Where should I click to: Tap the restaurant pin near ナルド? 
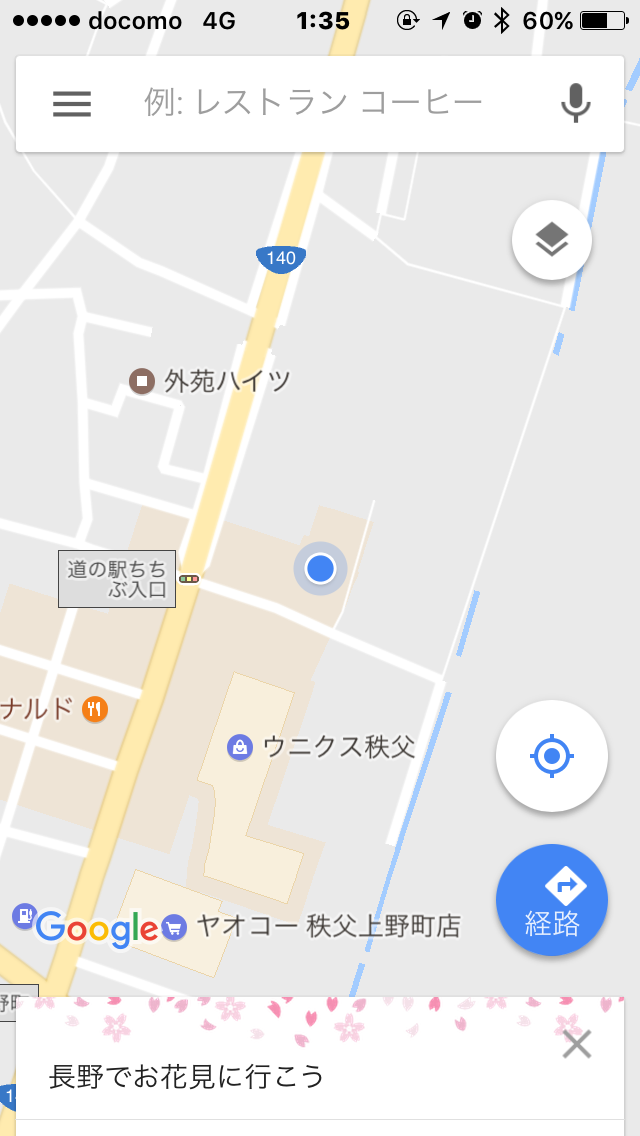[x=96, y=710]
